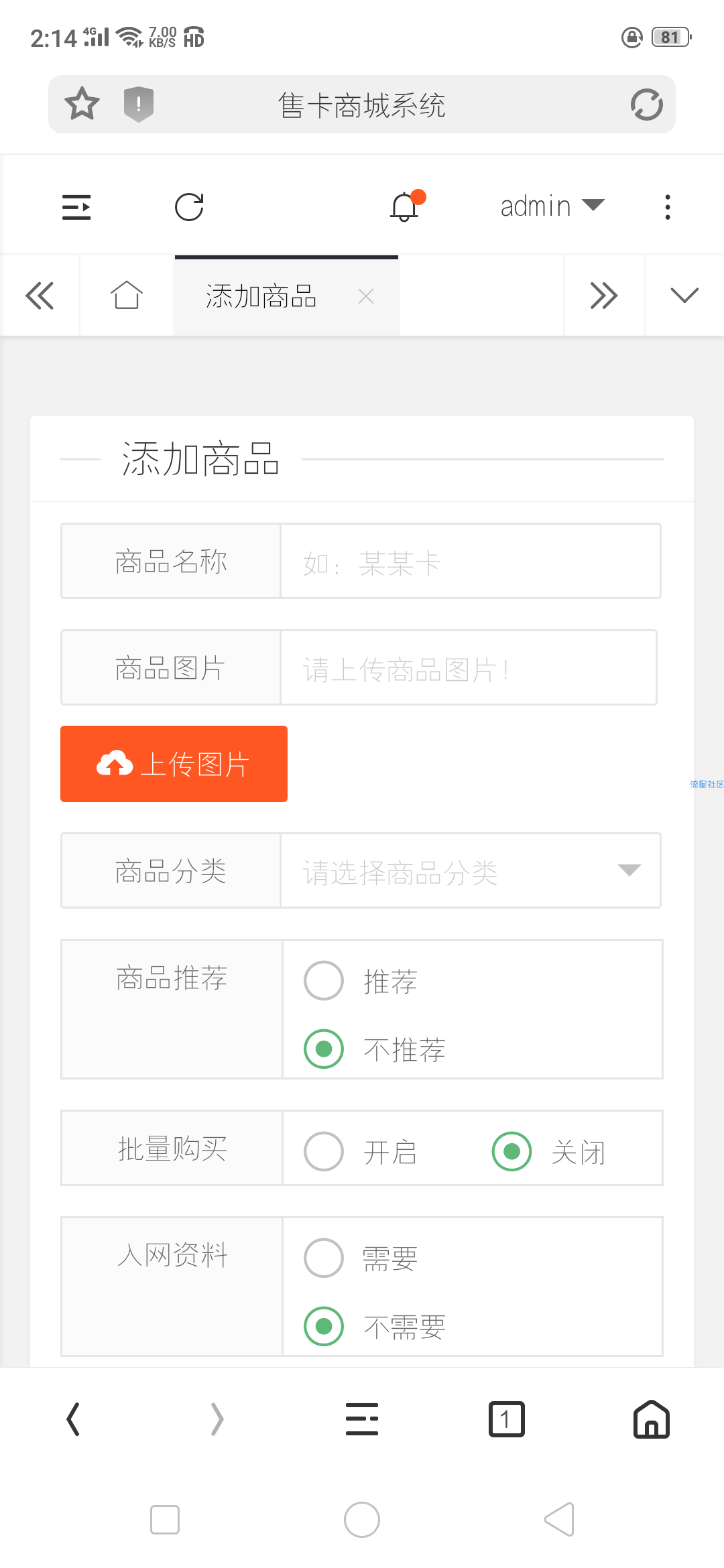
Task: Open browser tabs switcher
Action: pyautogui.click(x=507, y=1419)
